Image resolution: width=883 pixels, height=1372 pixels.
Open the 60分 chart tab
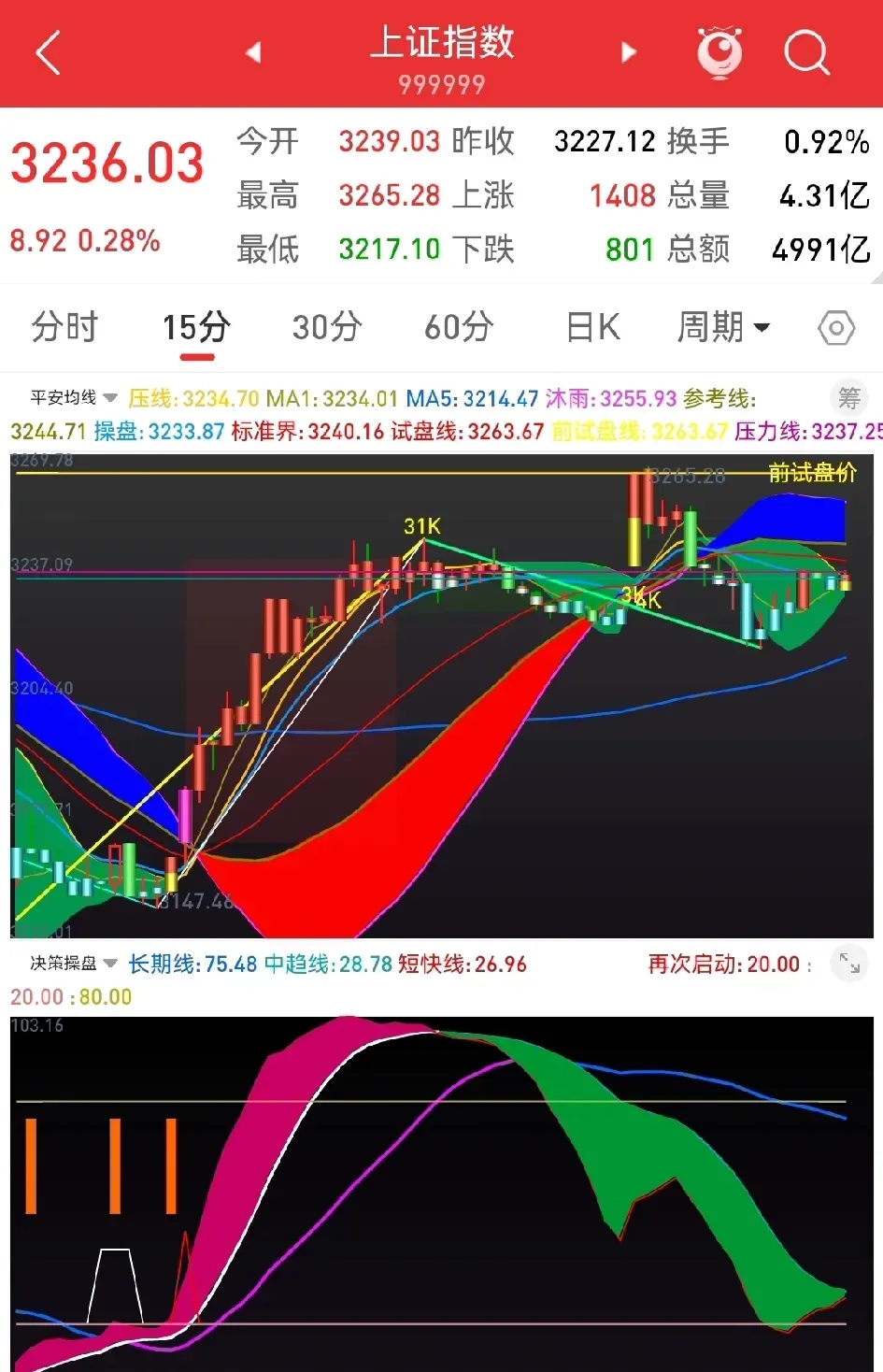click(x=457, y=327)
